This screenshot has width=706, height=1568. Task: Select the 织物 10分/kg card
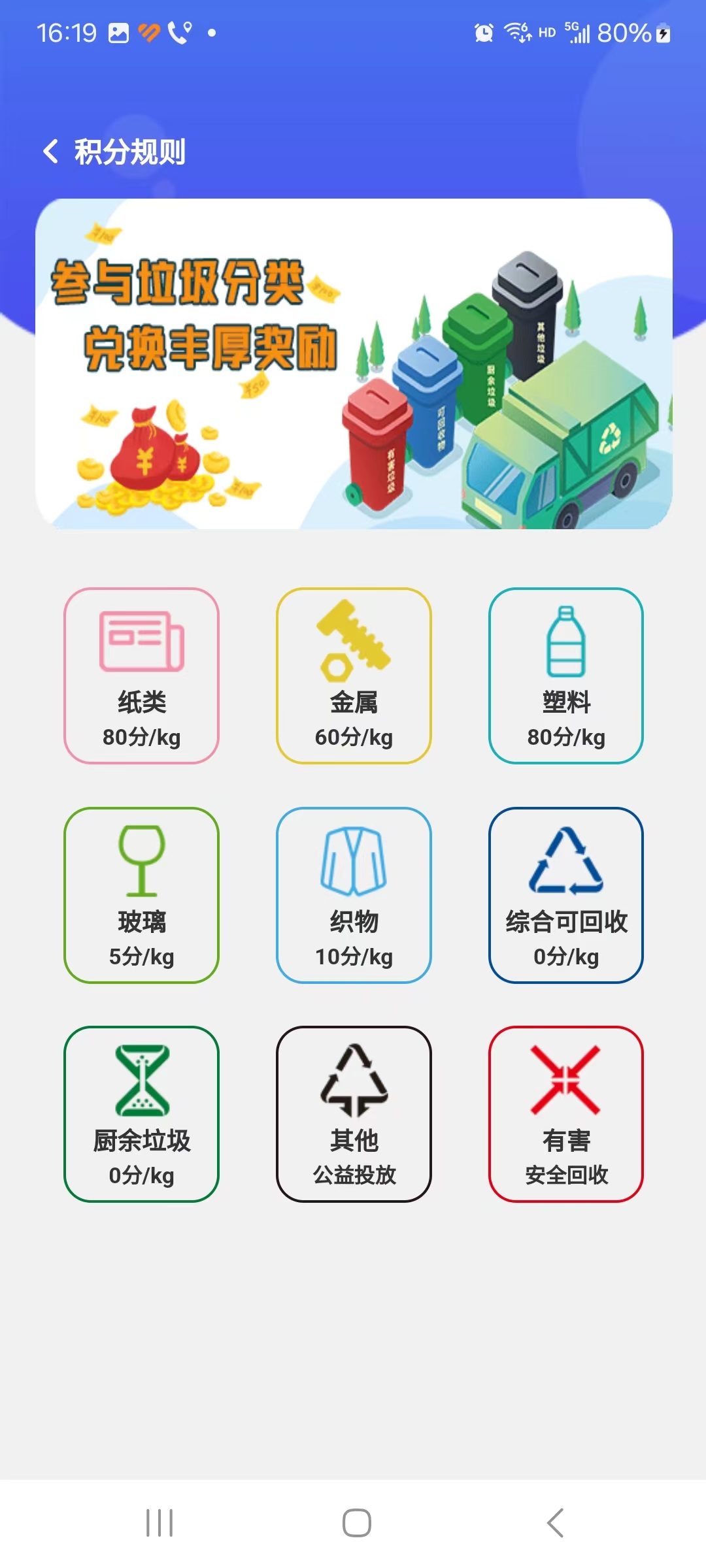pos(354,895)
